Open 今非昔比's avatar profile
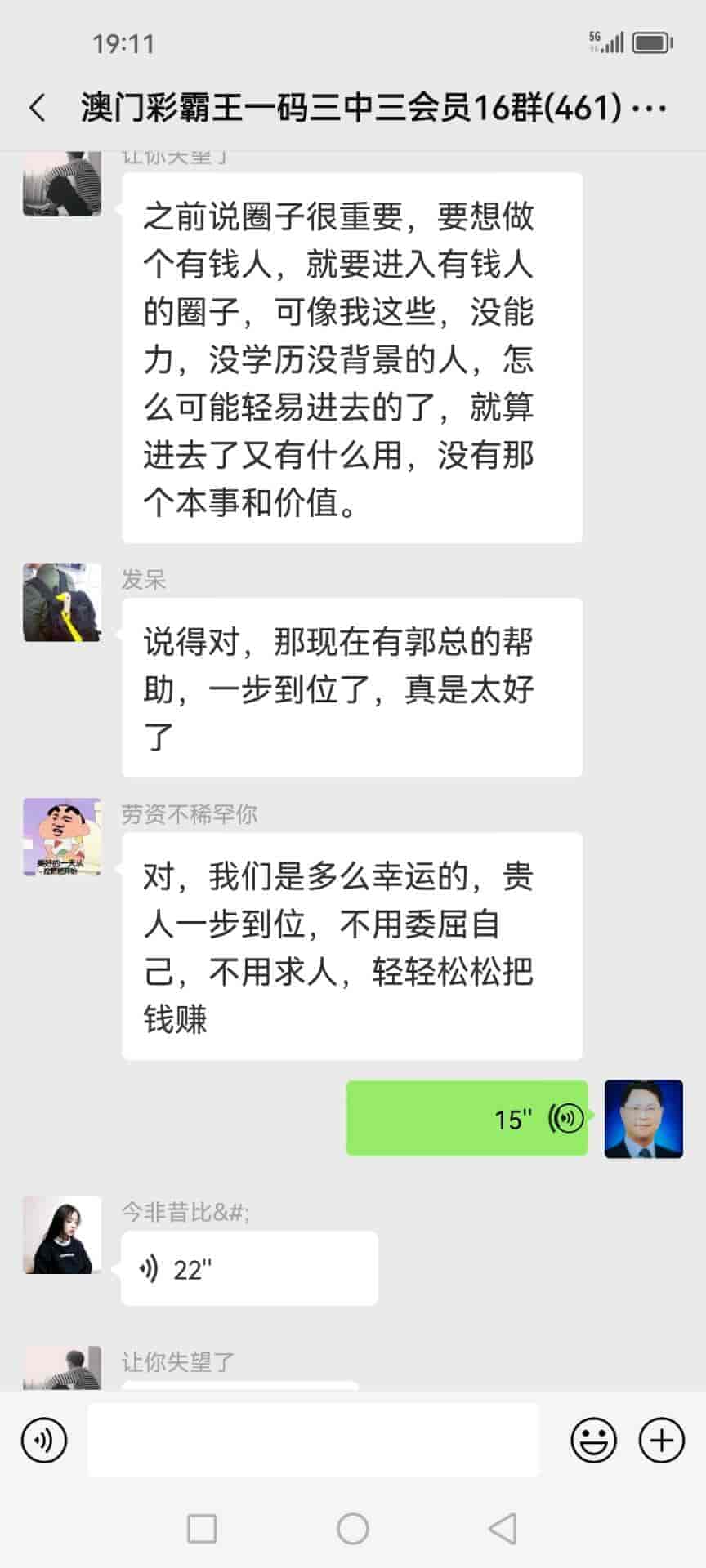Screen dimensions: 706x1568 tap(62, 1235)
